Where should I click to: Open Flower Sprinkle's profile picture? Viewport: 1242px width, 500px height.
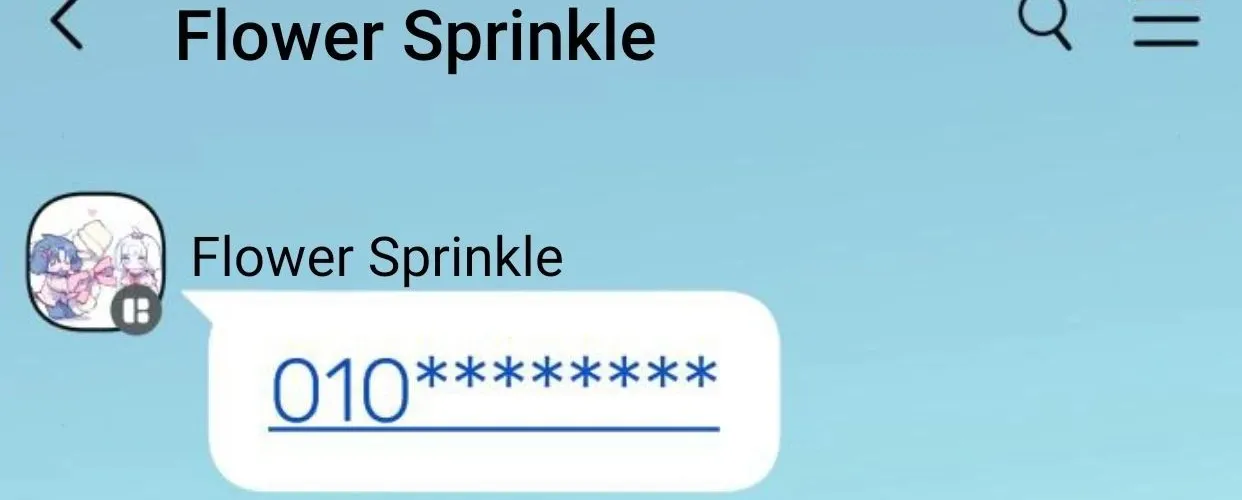coord(95,260)
